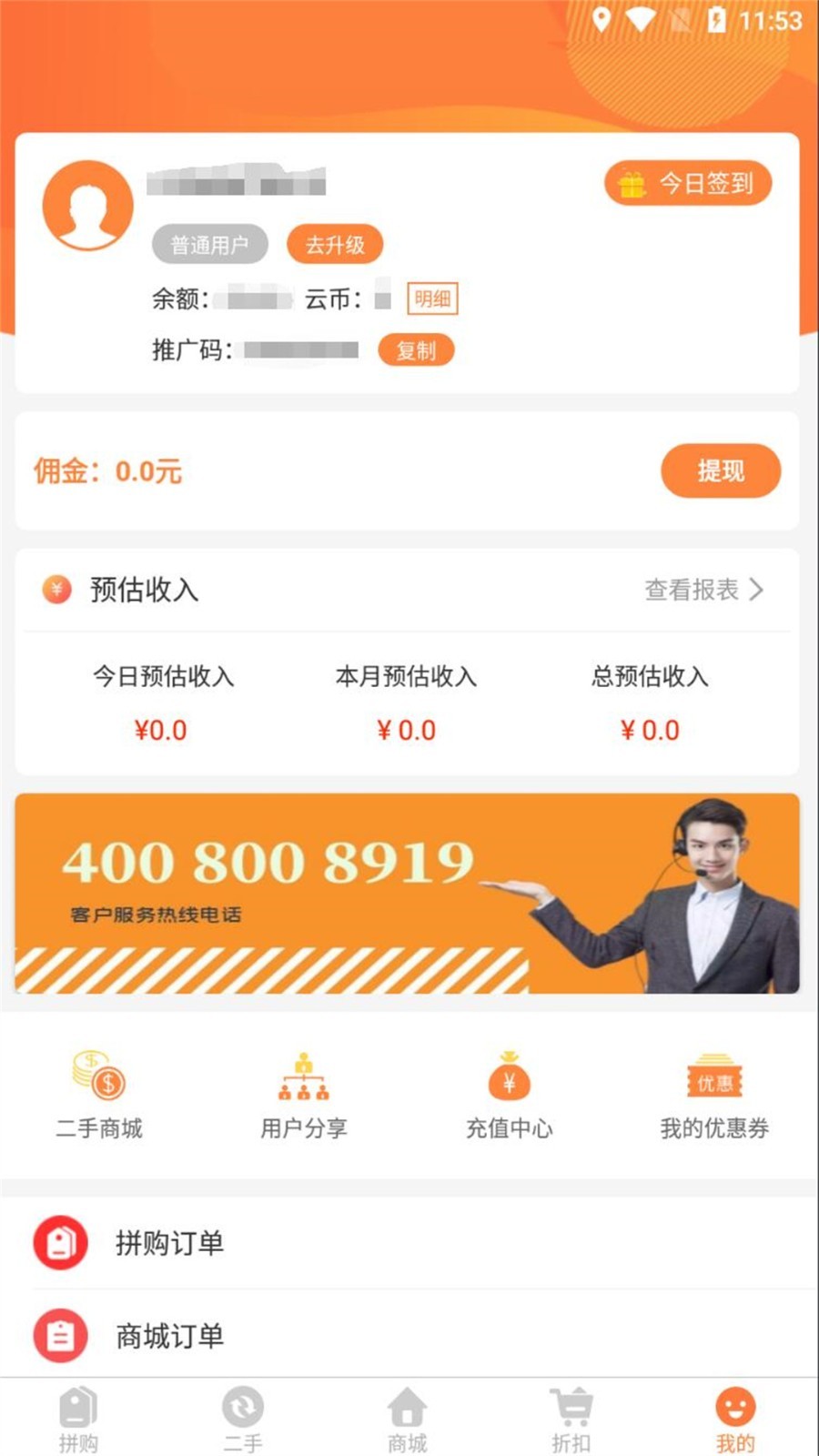Image resolution: width=819 pixels, height=1456 pixels.
Task: Switch to the 商城 tab
Action: (x=407, y=1418)
